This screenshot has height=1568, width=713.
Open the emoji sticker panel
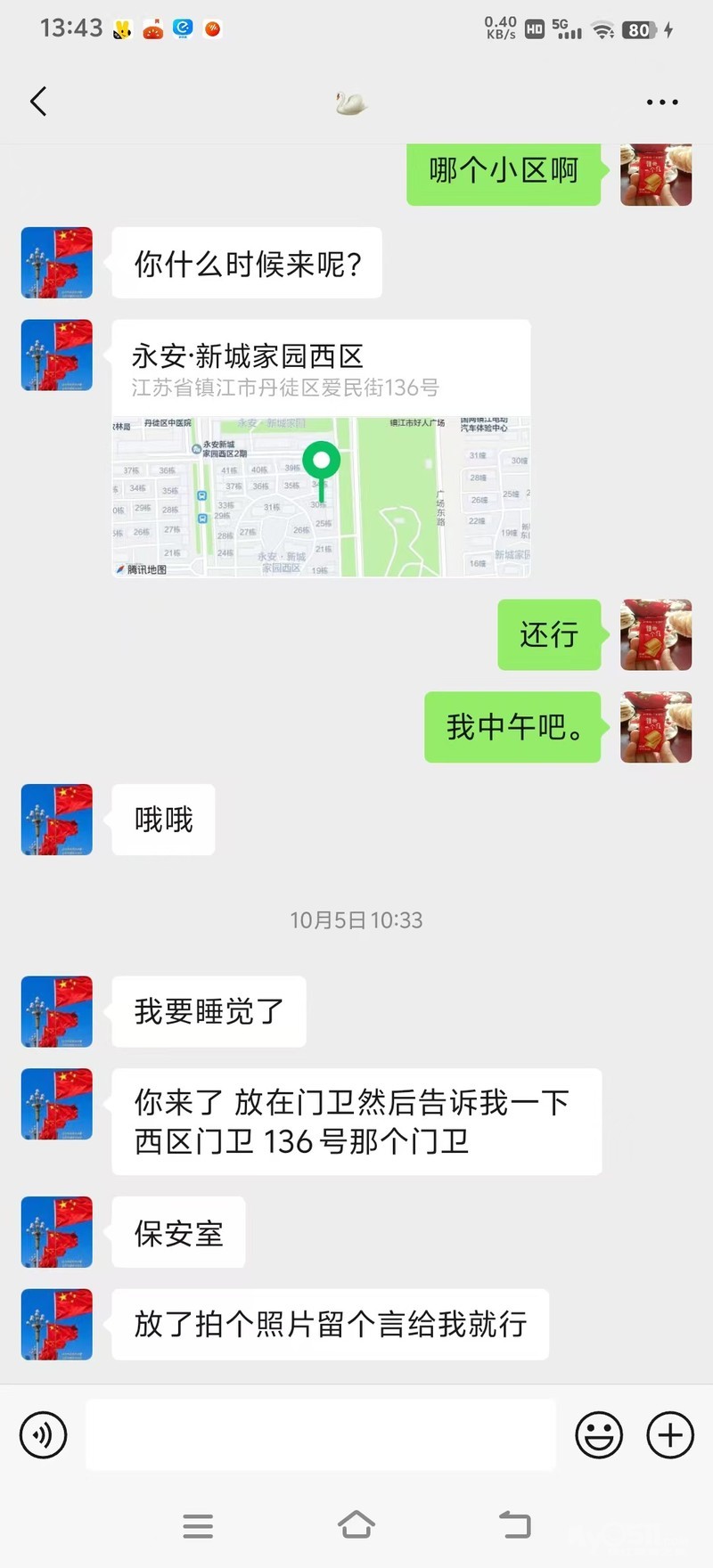pos(599,1435)
